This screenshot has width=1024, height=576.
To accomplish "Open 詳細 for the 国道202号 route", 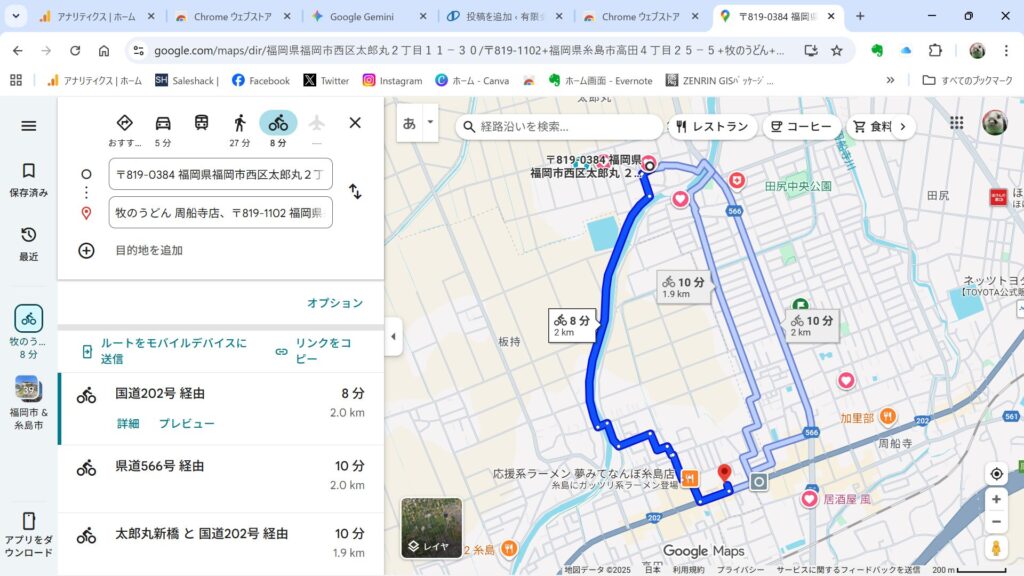I will [x=128, y=423].
